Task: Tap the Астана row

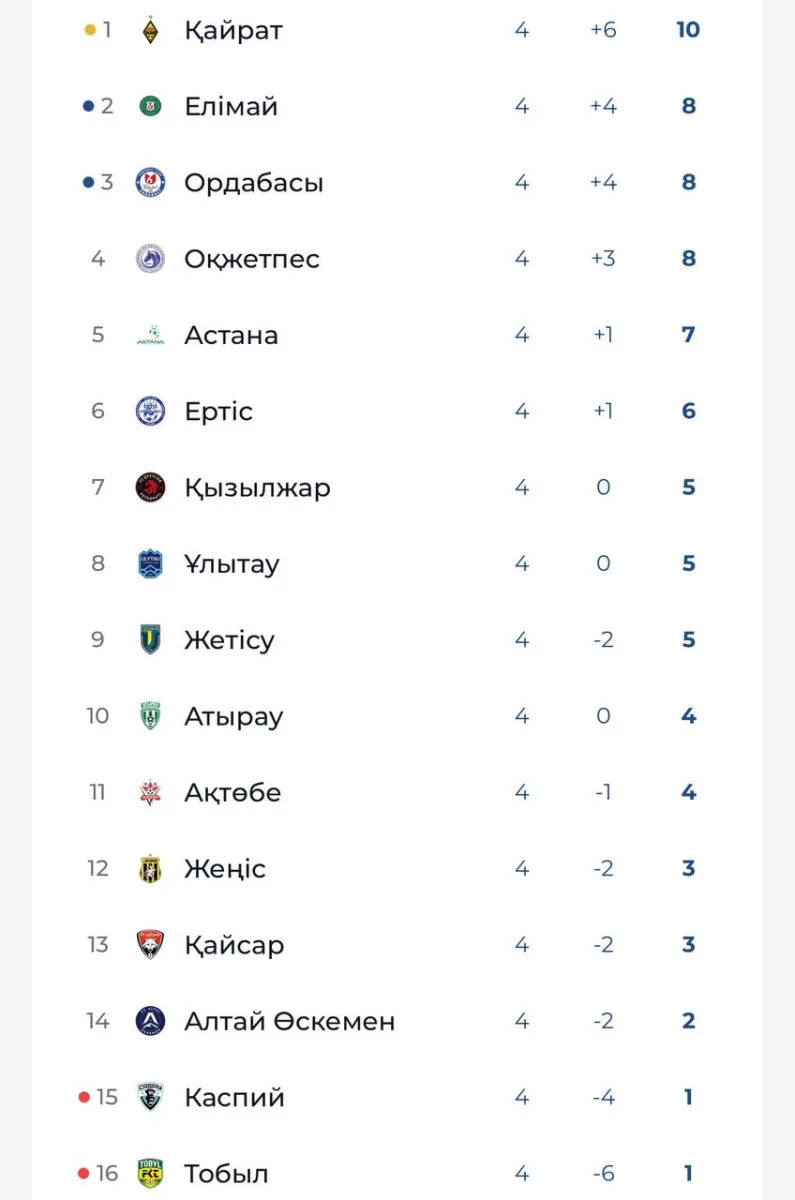Action: [x=231, y=335]
